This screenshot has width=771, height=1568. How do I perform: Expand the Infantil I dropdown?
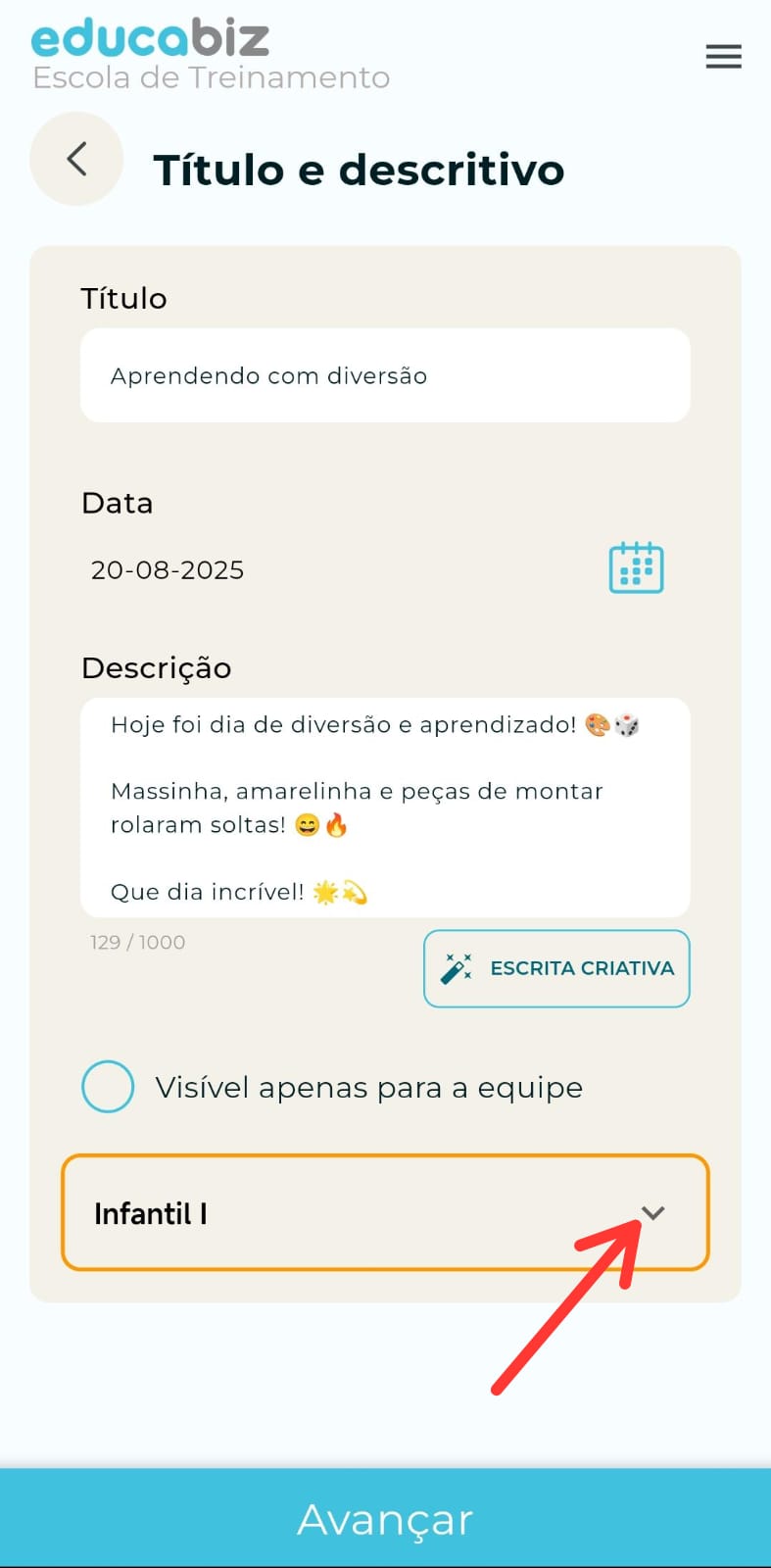(652, 1213)
